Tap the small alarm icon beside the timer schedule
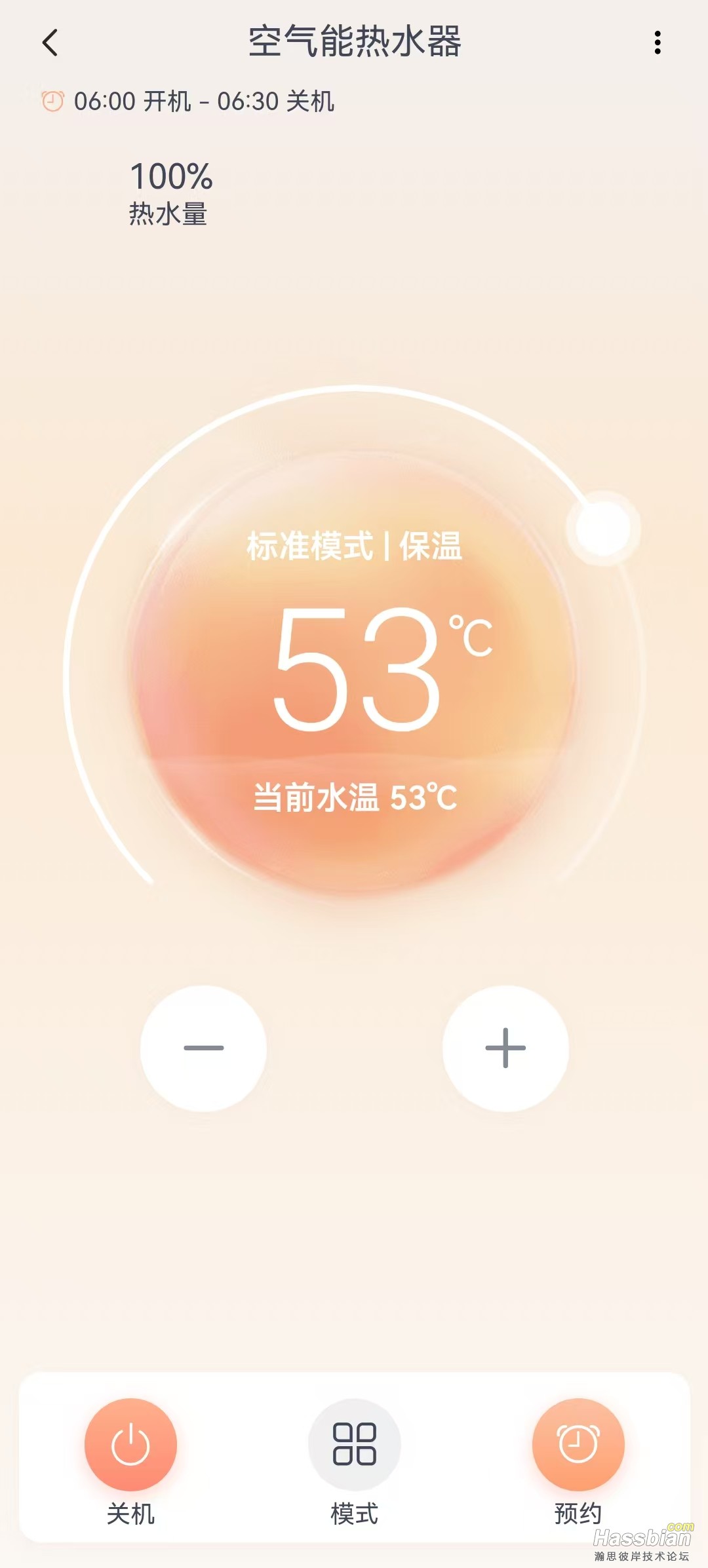 point(51,102)
